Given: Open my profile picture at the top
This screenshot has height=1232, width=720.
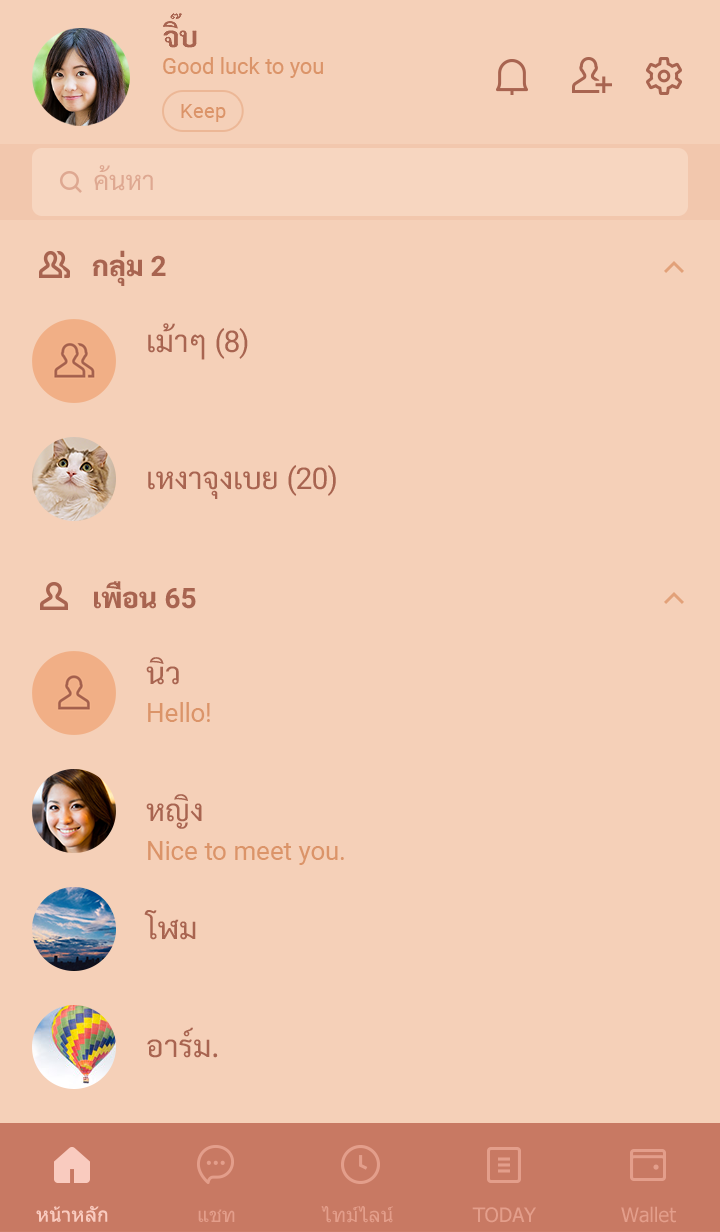Looking at the screenshot, I should tap(81, 77).
